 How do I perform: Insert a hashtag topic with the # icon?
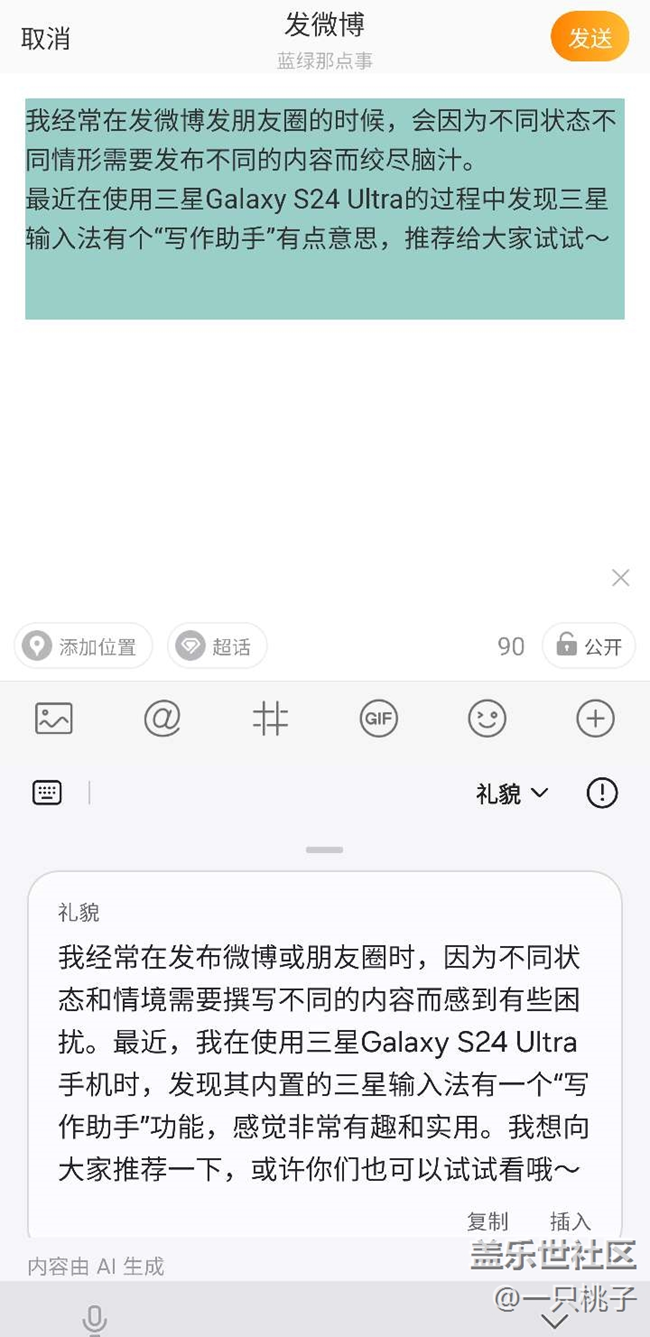[270, 718]
